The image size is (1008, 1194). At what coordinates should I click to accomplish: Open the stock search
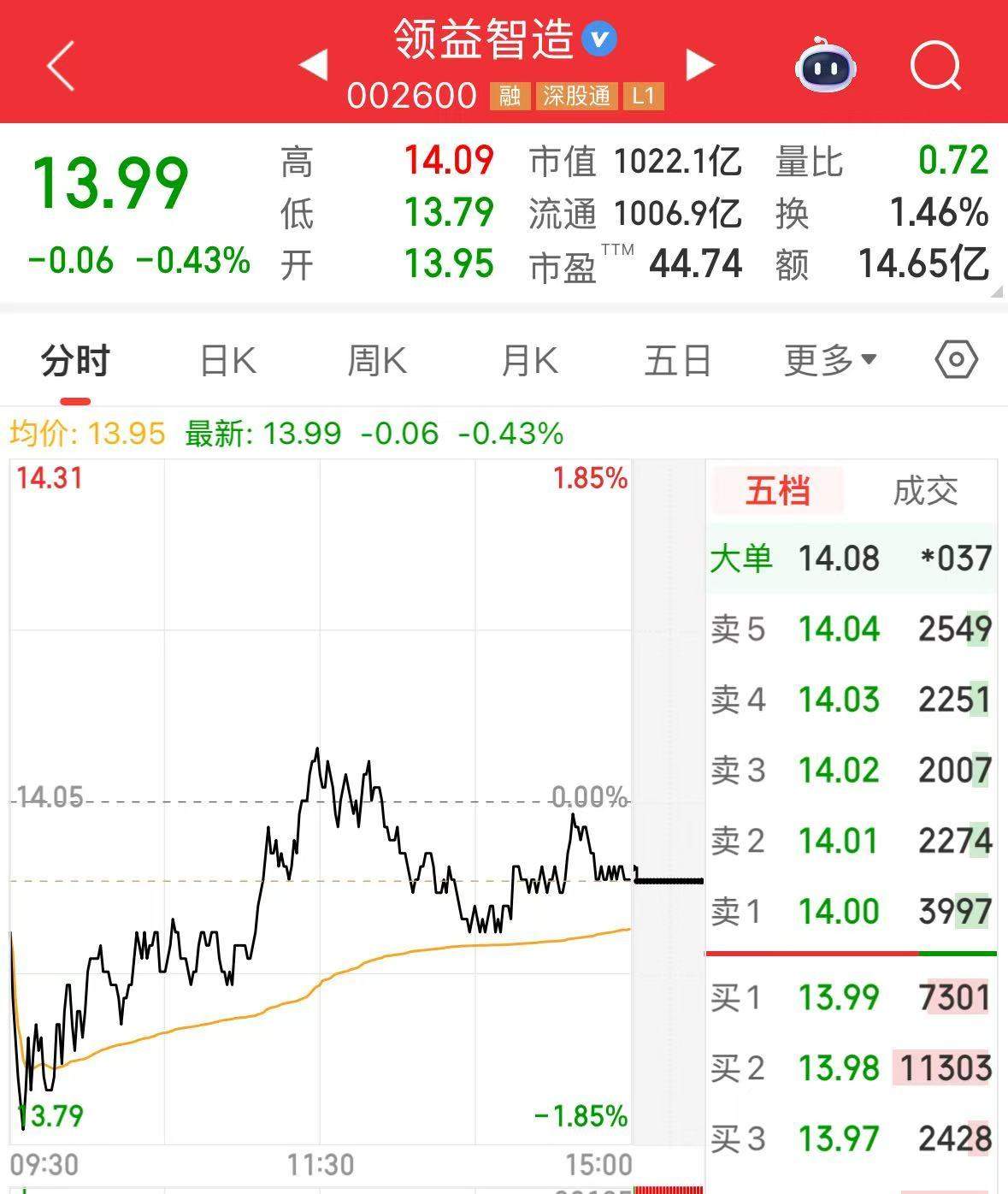tap(935, 65)
